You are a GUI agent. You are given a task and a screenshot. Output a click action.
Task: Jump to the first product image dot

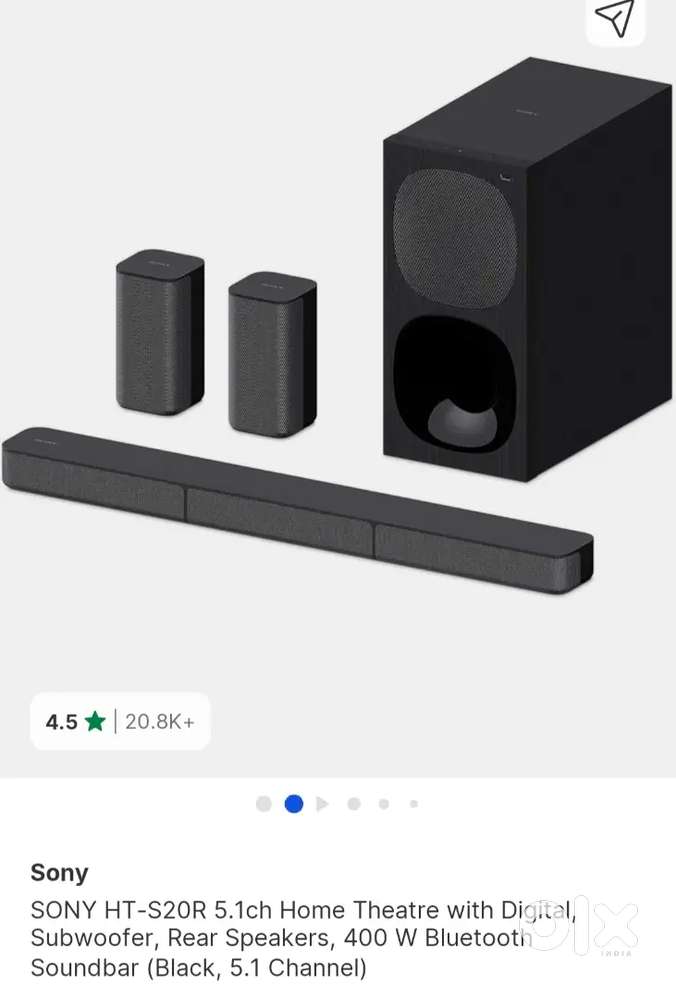pyautogui.click(x=264, y=804)
